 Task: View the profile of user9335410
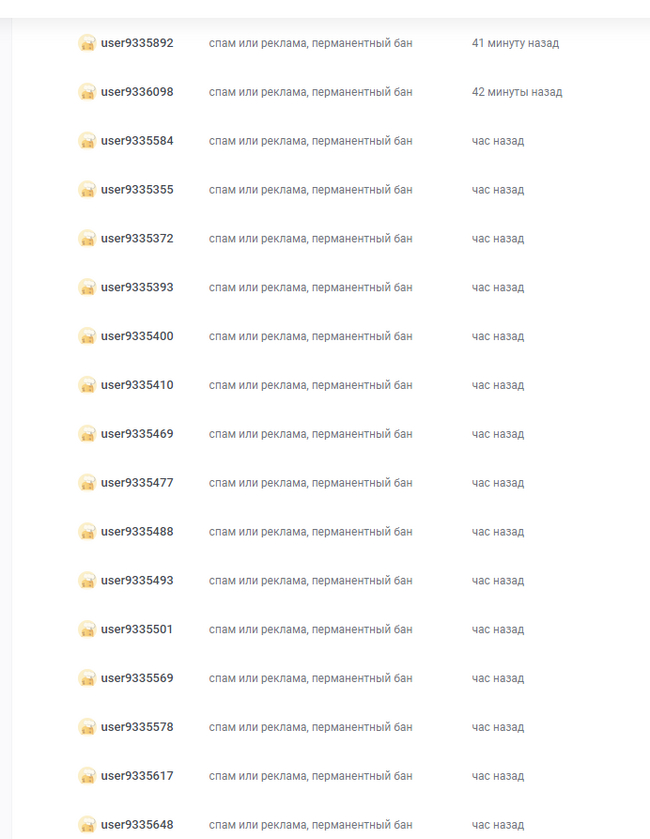point(137,385)
